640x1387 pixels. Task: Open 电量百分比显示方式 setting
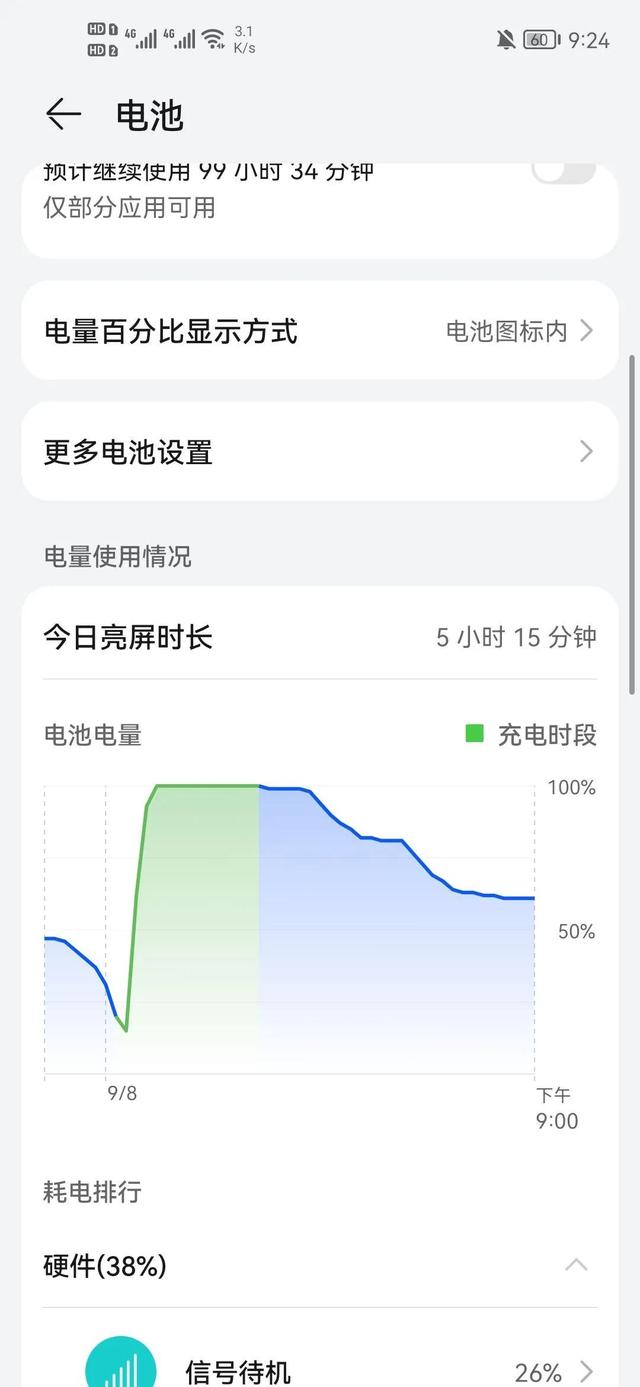pos(320,331)
